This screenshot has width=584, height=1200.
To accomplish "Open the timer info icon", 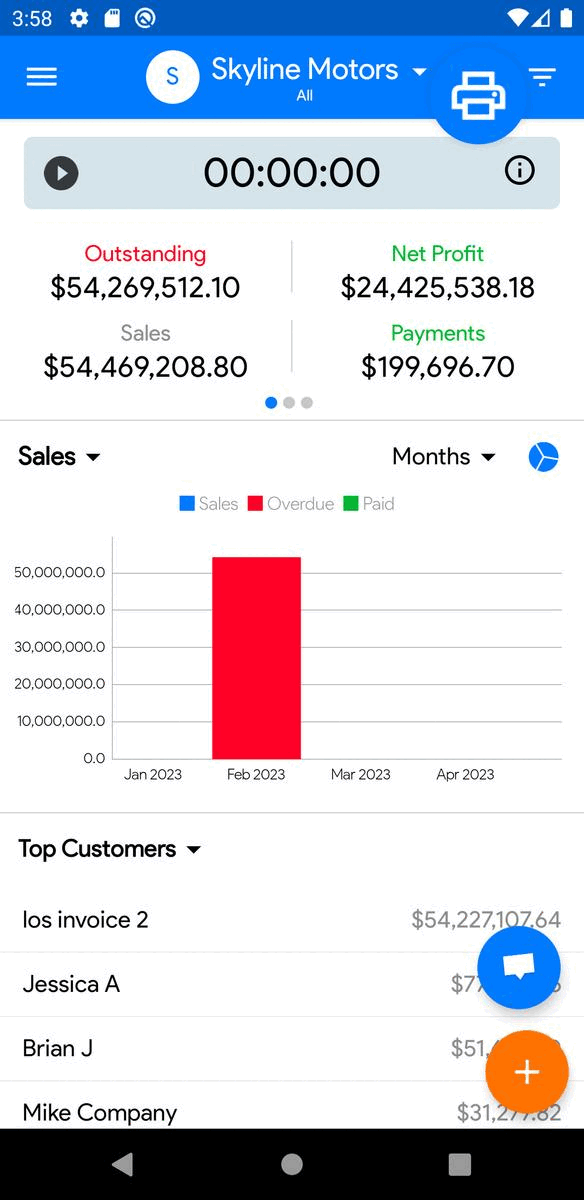I will coord(519,171).
